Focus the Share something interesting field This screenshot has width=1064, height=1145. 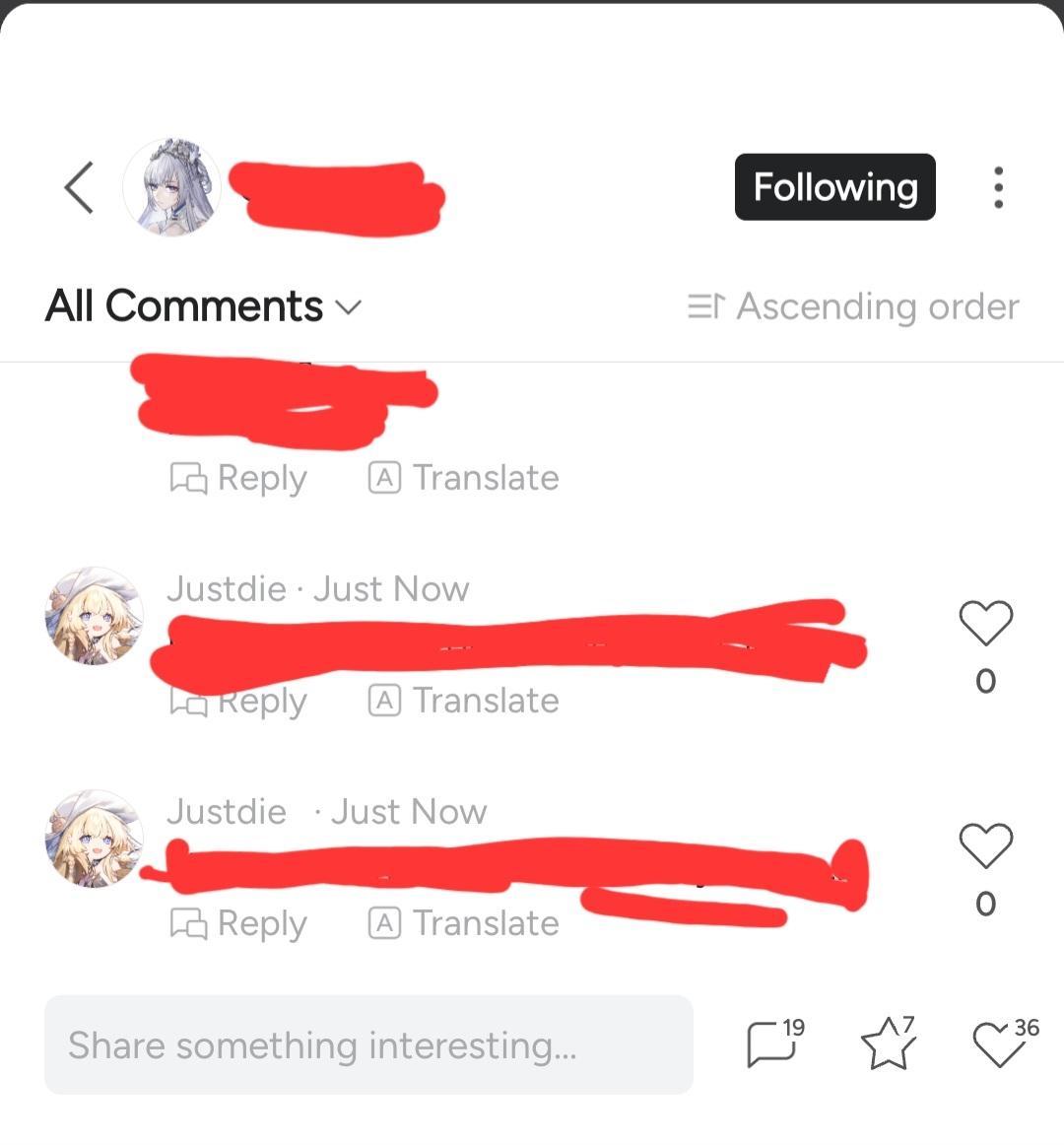click(x=368, y=1044)
